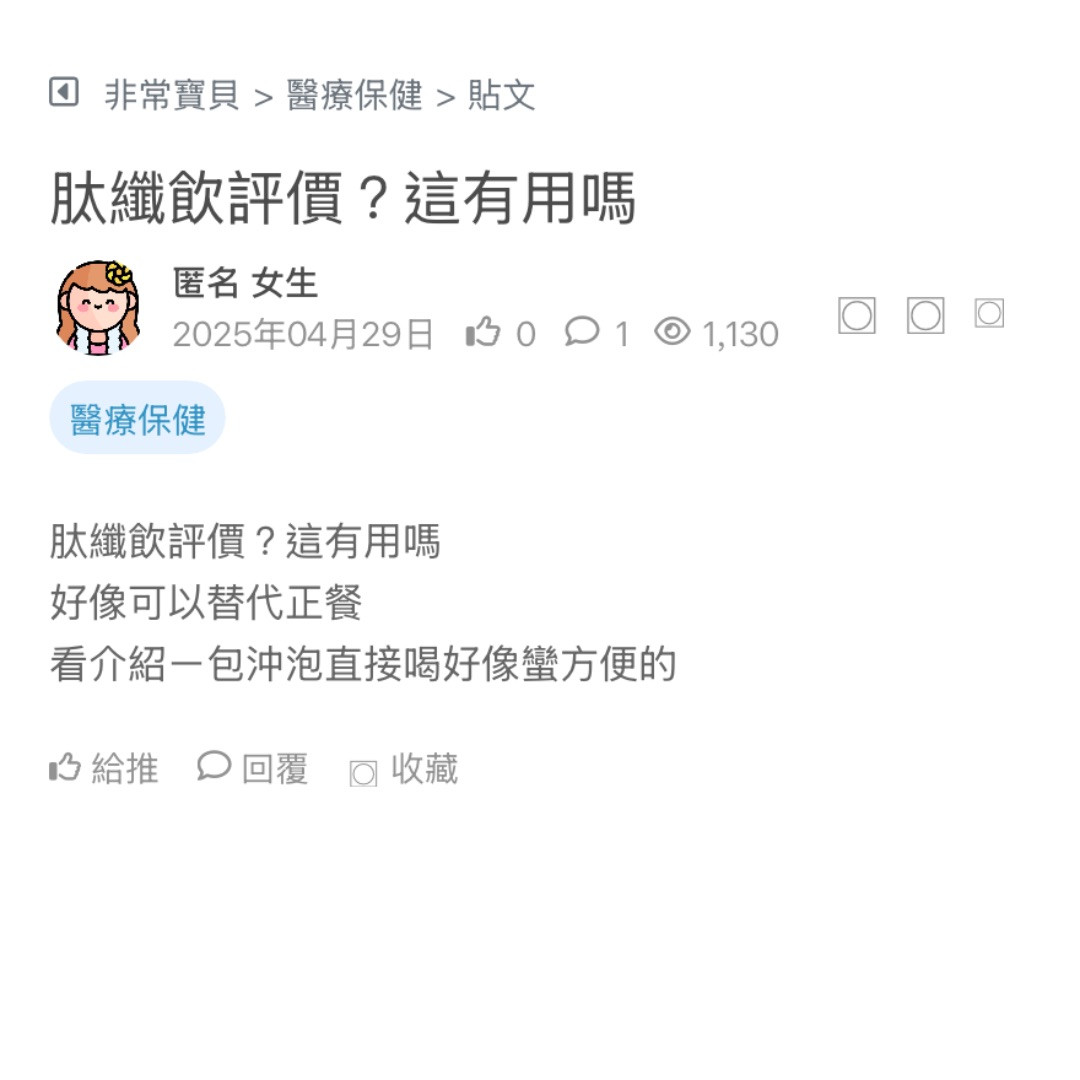Give the post a 給推
The image size is (1080, 1080).
coord(104,769)
